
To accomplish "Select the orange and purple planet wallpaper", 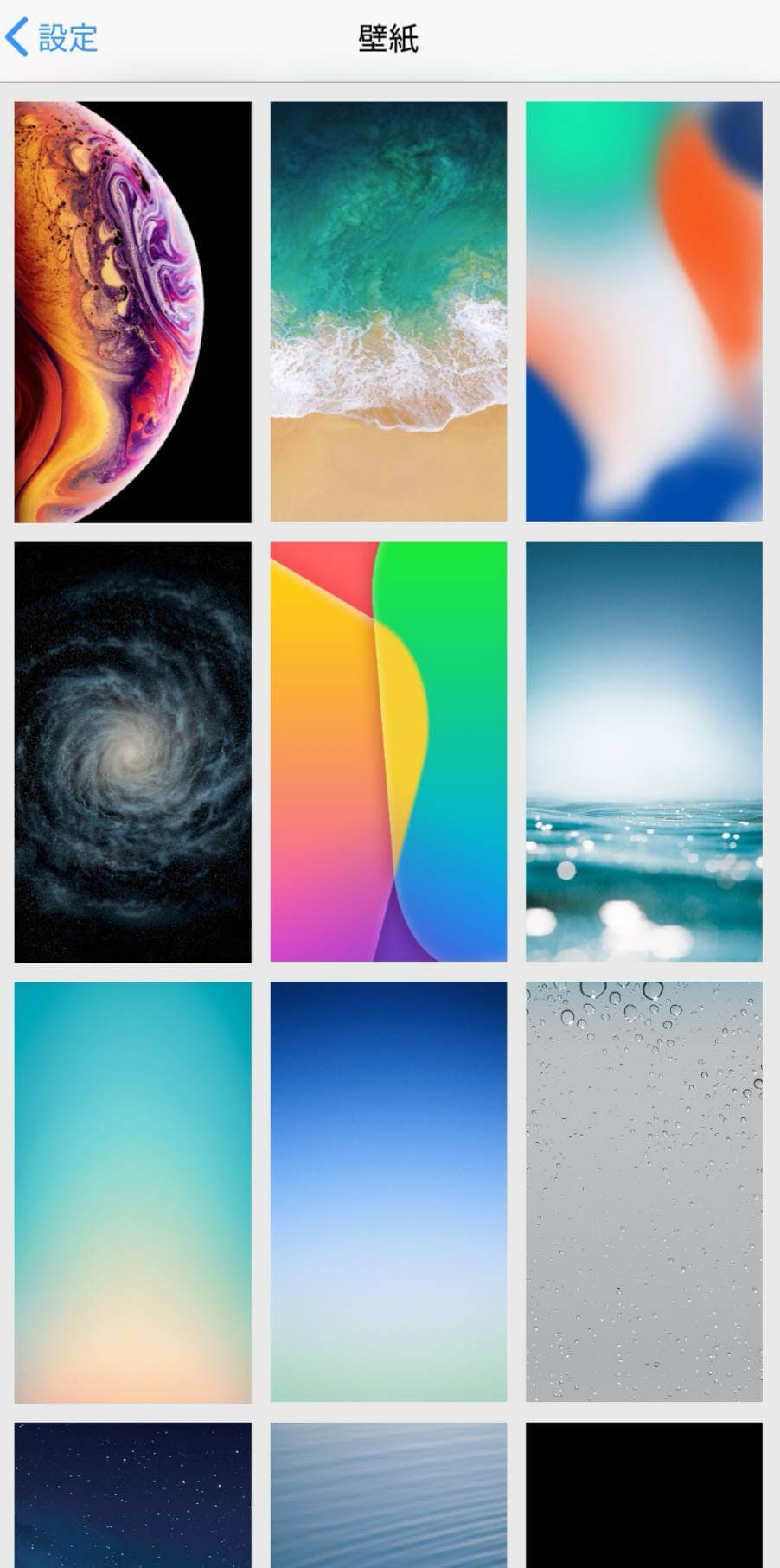I will (133, 312).
